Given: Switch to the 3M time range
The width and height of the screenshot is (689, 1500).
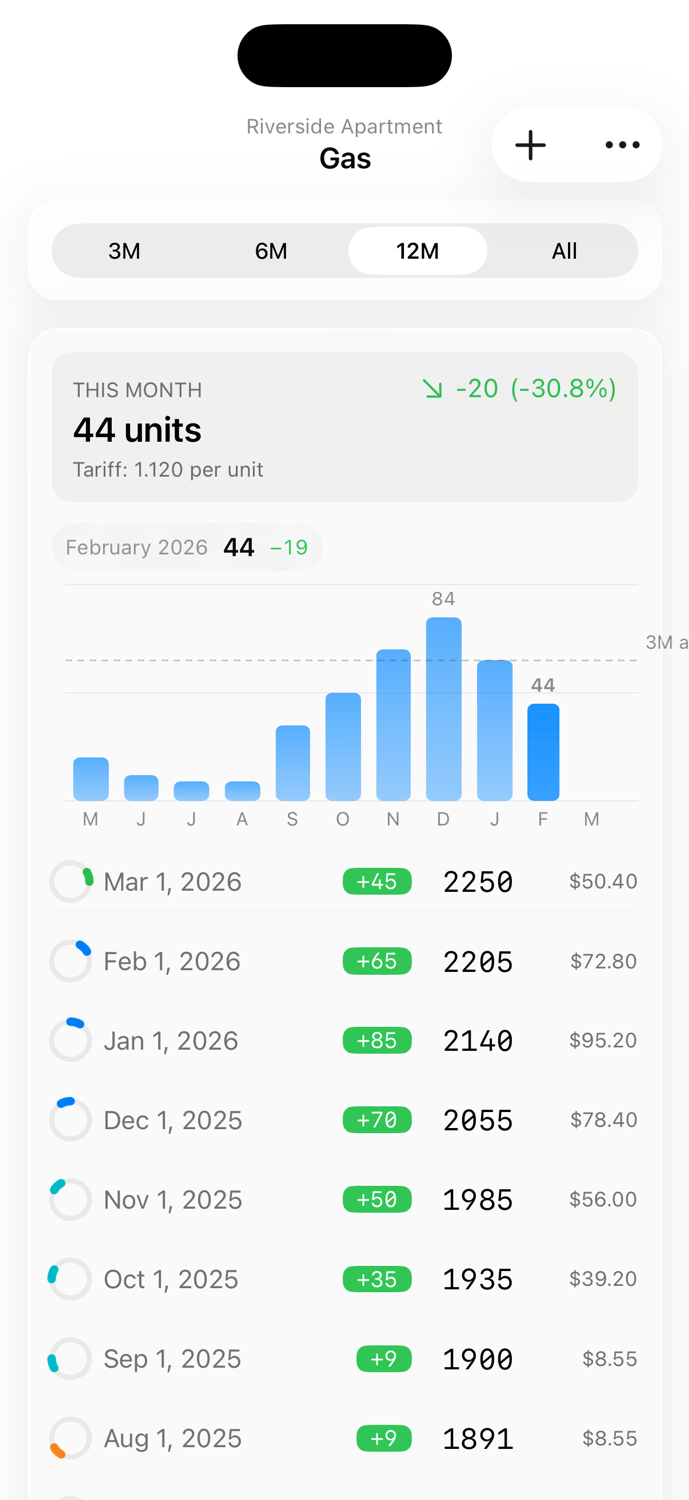Looking at the screenshot, I should (x=124, y=251).
